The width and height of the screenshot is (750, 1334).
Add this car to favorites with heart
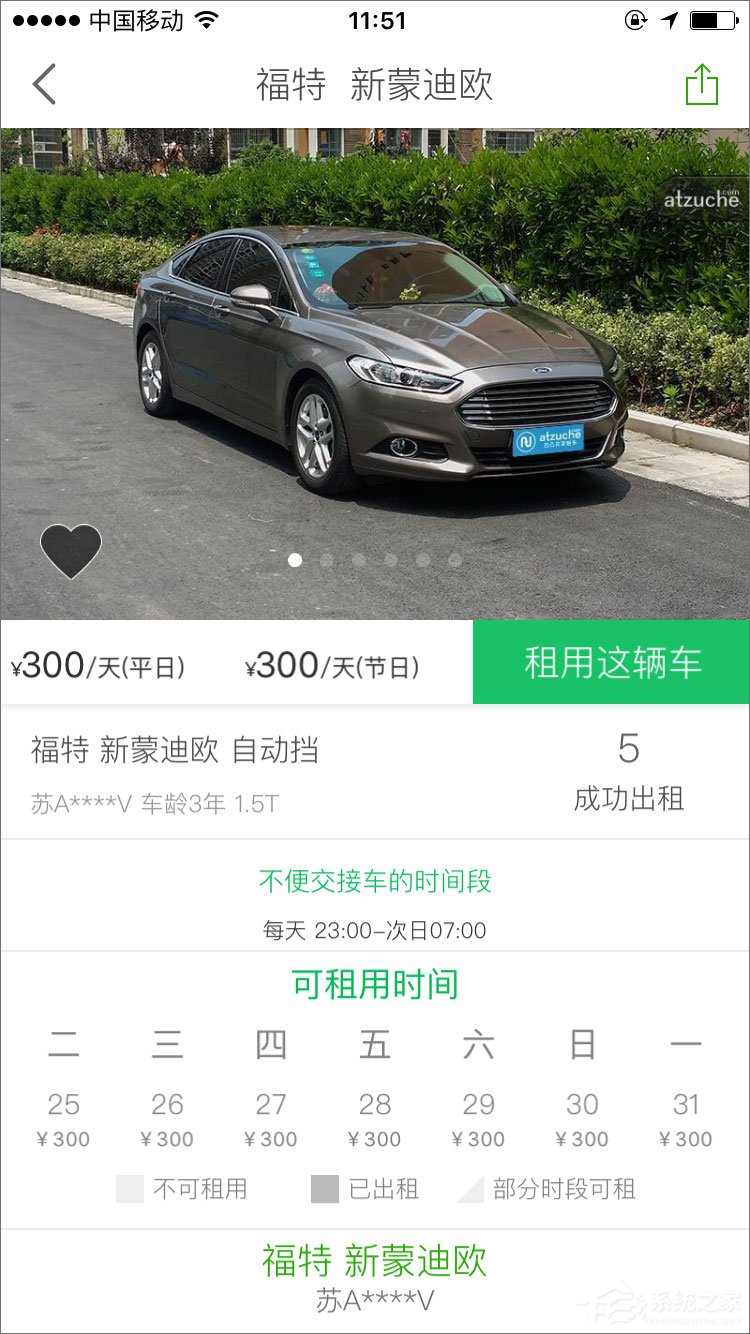[x=71, y=551]
